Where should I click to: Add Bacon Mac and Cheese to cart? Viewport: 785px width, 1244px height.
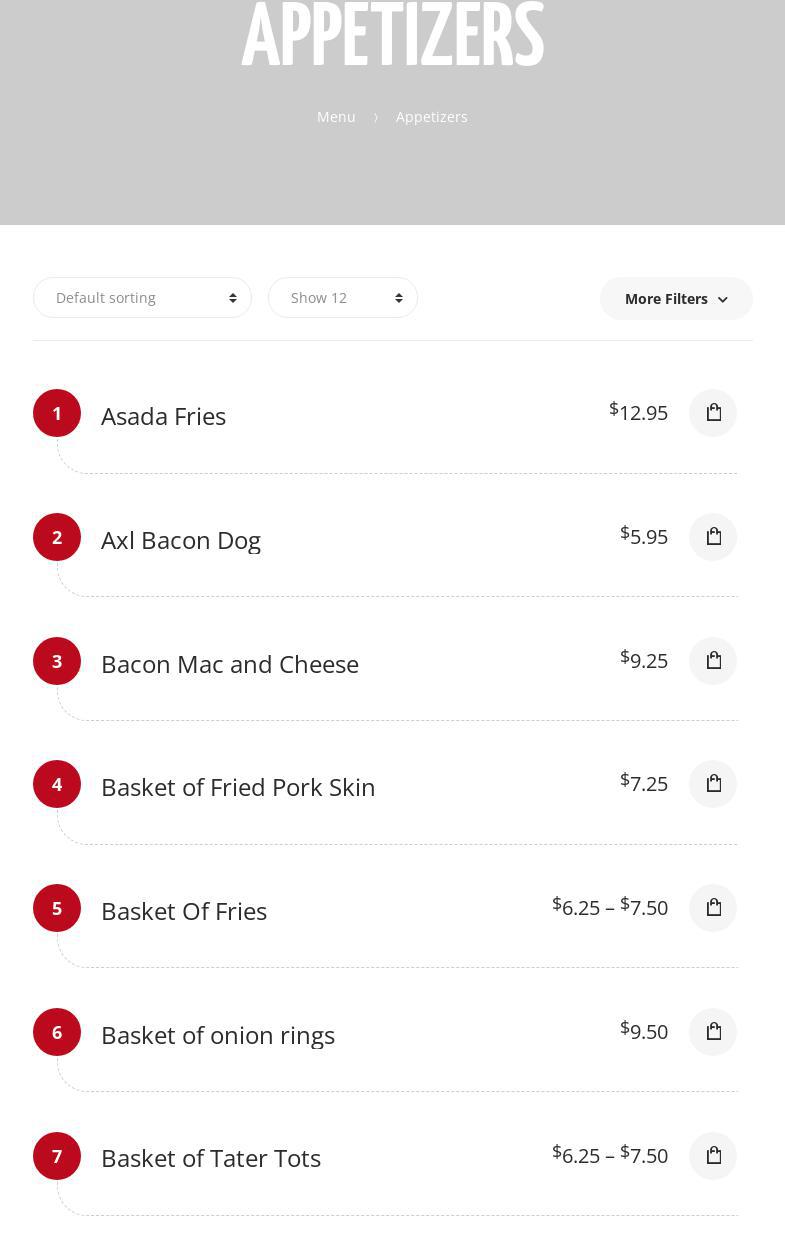tap(713, 661)
